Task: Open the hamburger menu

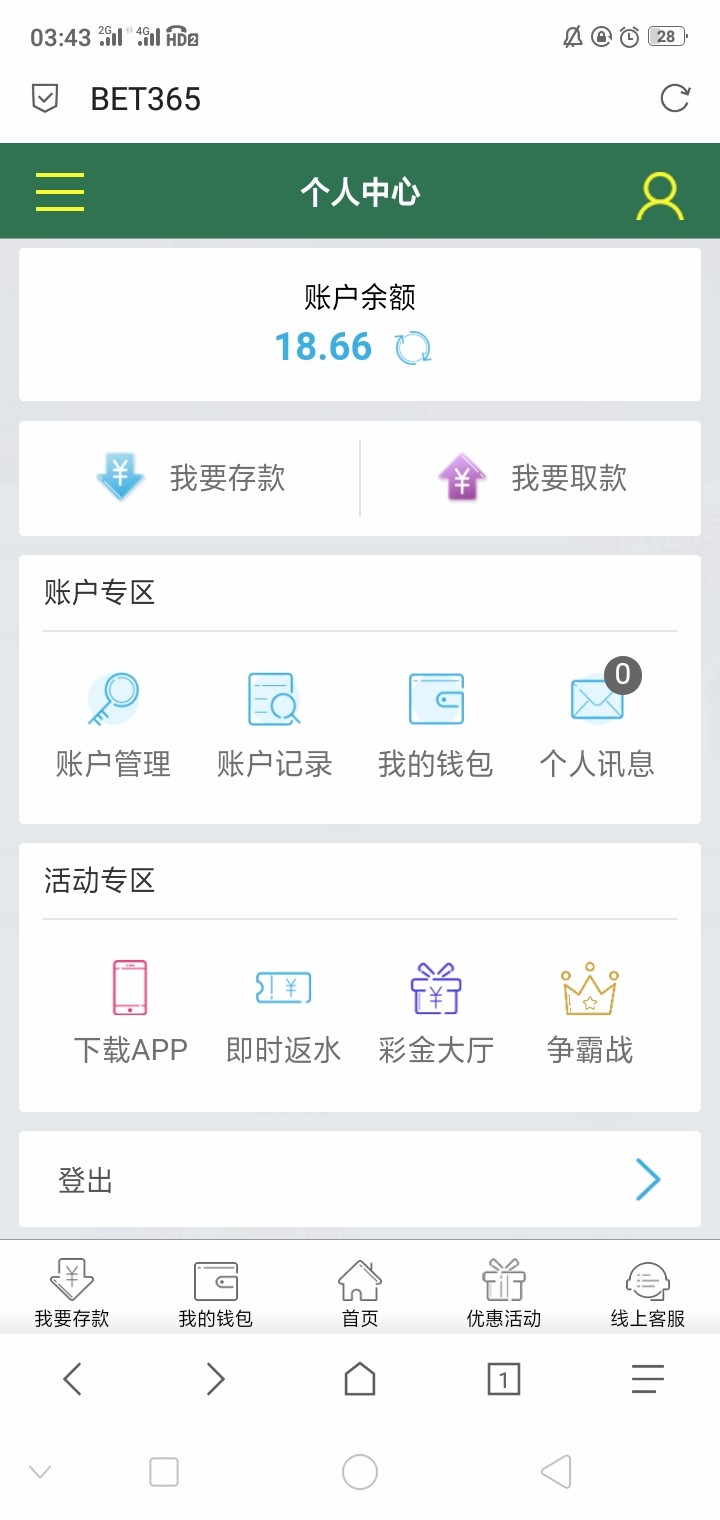Action: pyautogui.click(x=60, y=191)
